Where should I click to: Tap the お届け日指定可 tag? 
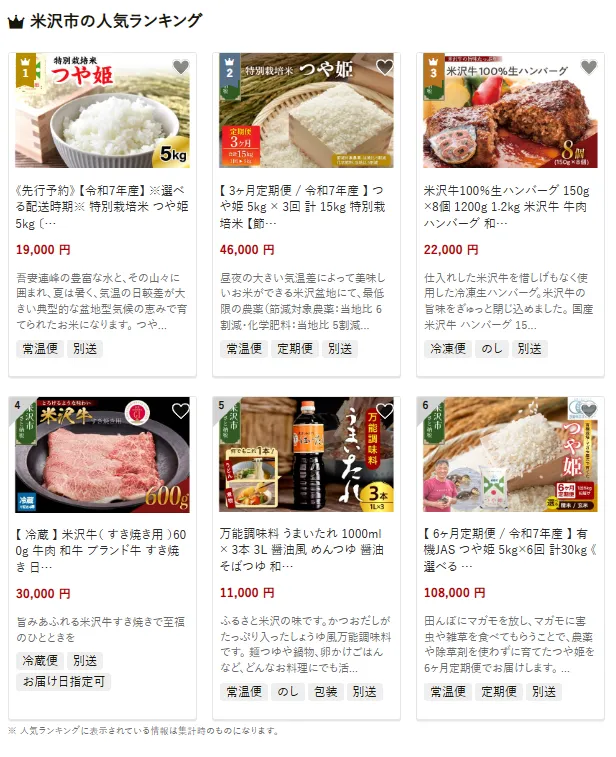coord(63,682)
